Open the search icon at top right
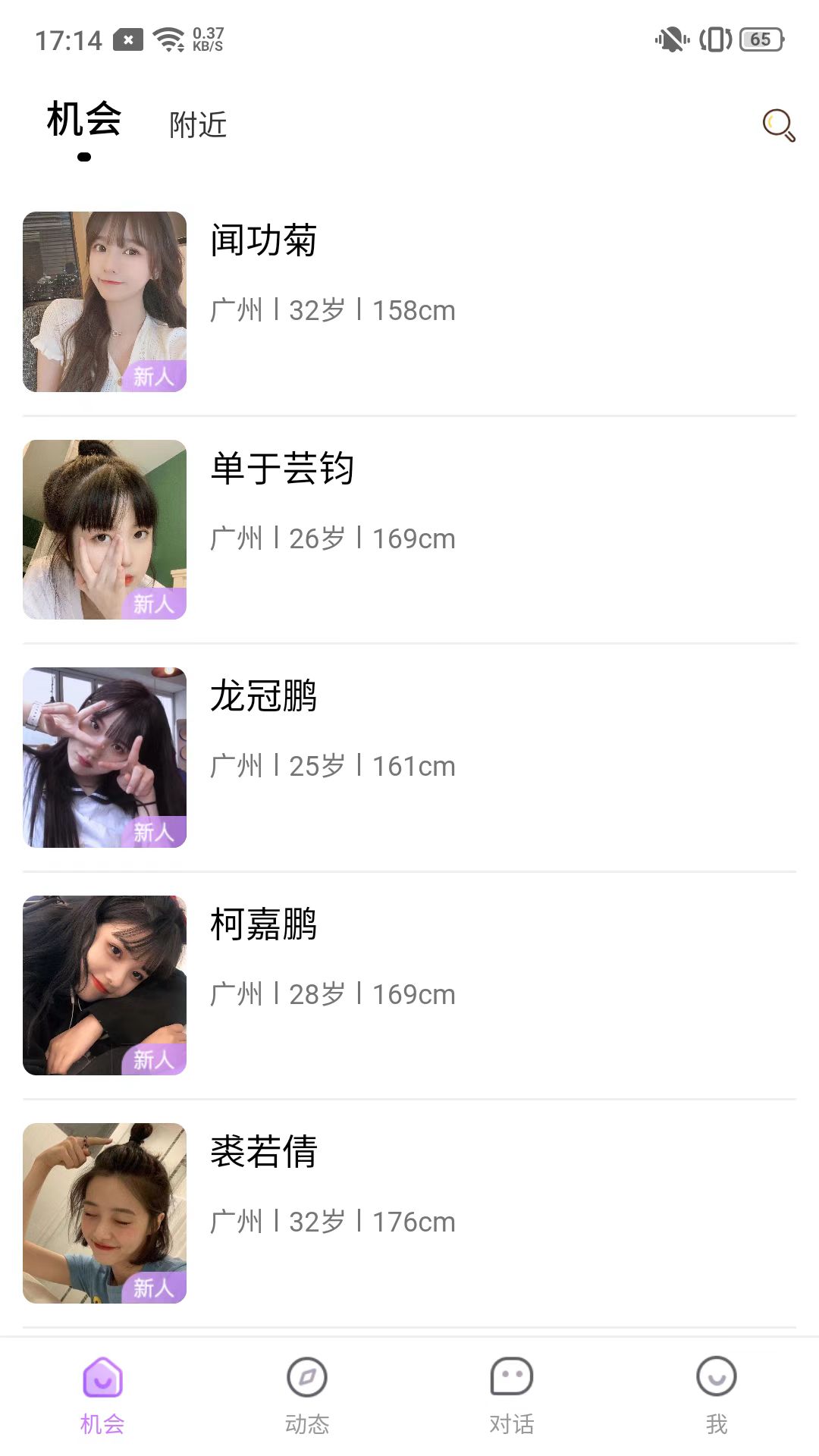Viewport: 819px width, 1456px height. point(776,125)
